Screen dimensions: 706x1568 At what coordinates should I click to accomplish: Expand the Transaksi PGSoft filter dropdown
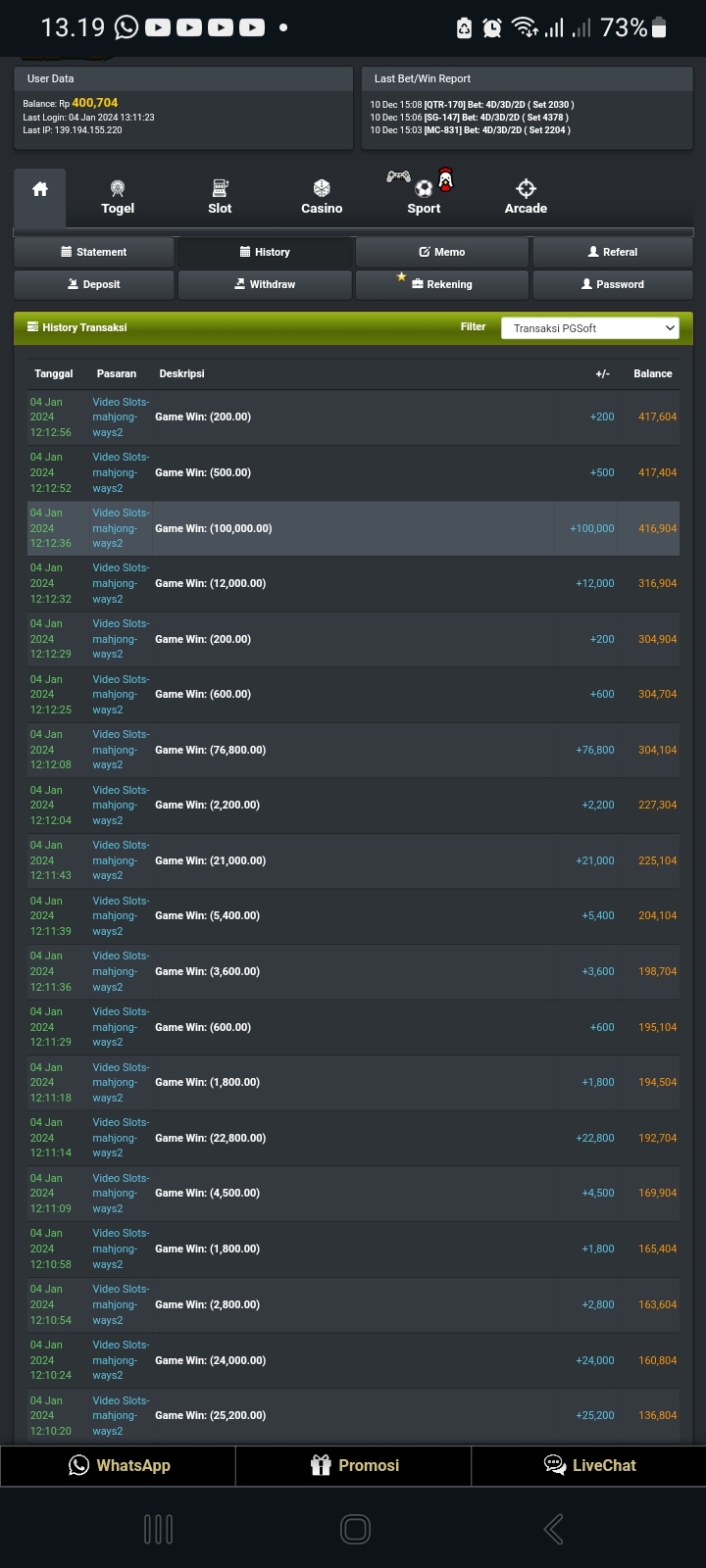(x=589, y=328)
